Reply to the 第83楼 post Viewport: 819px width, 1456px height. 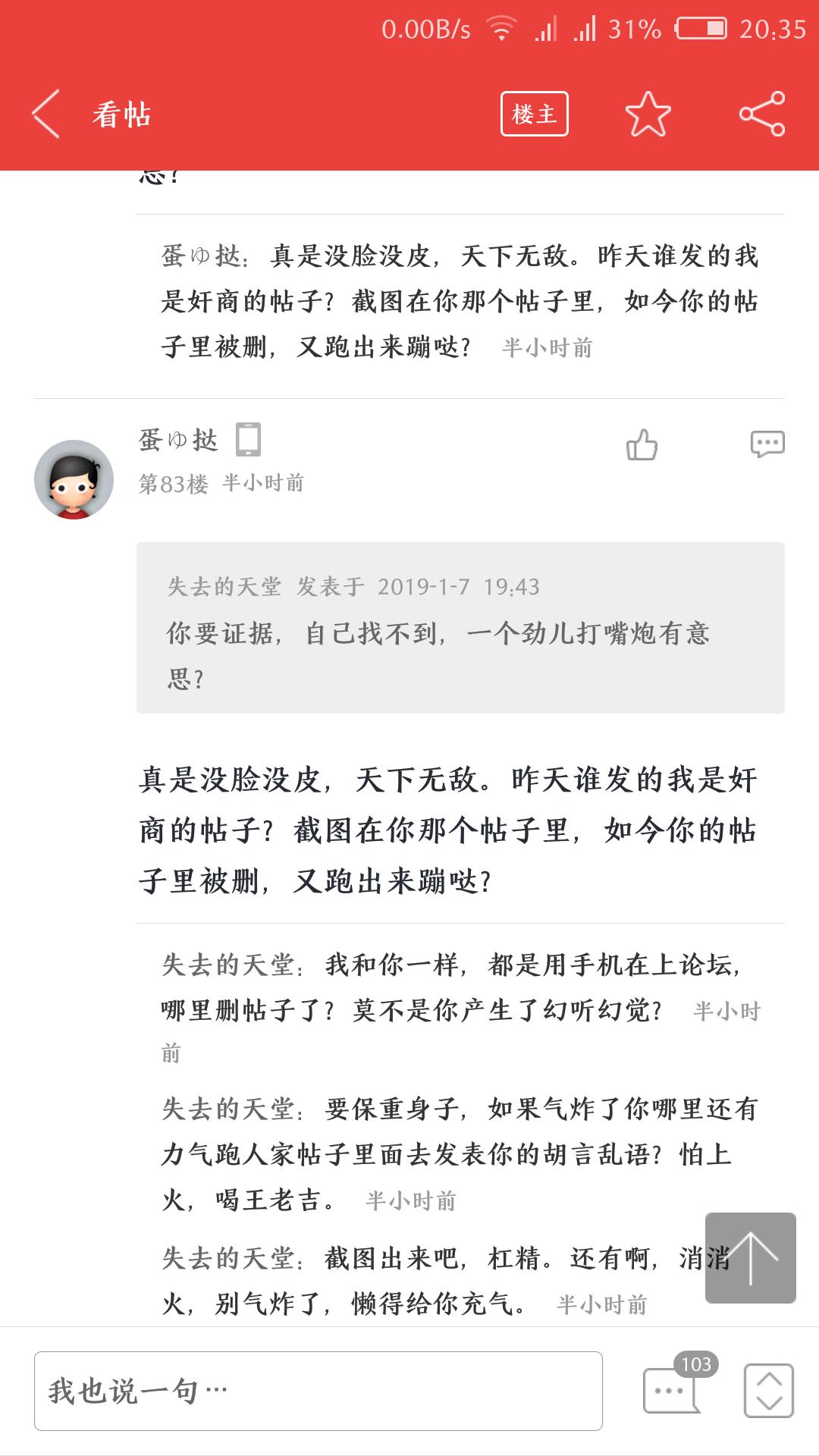point(767,444)
